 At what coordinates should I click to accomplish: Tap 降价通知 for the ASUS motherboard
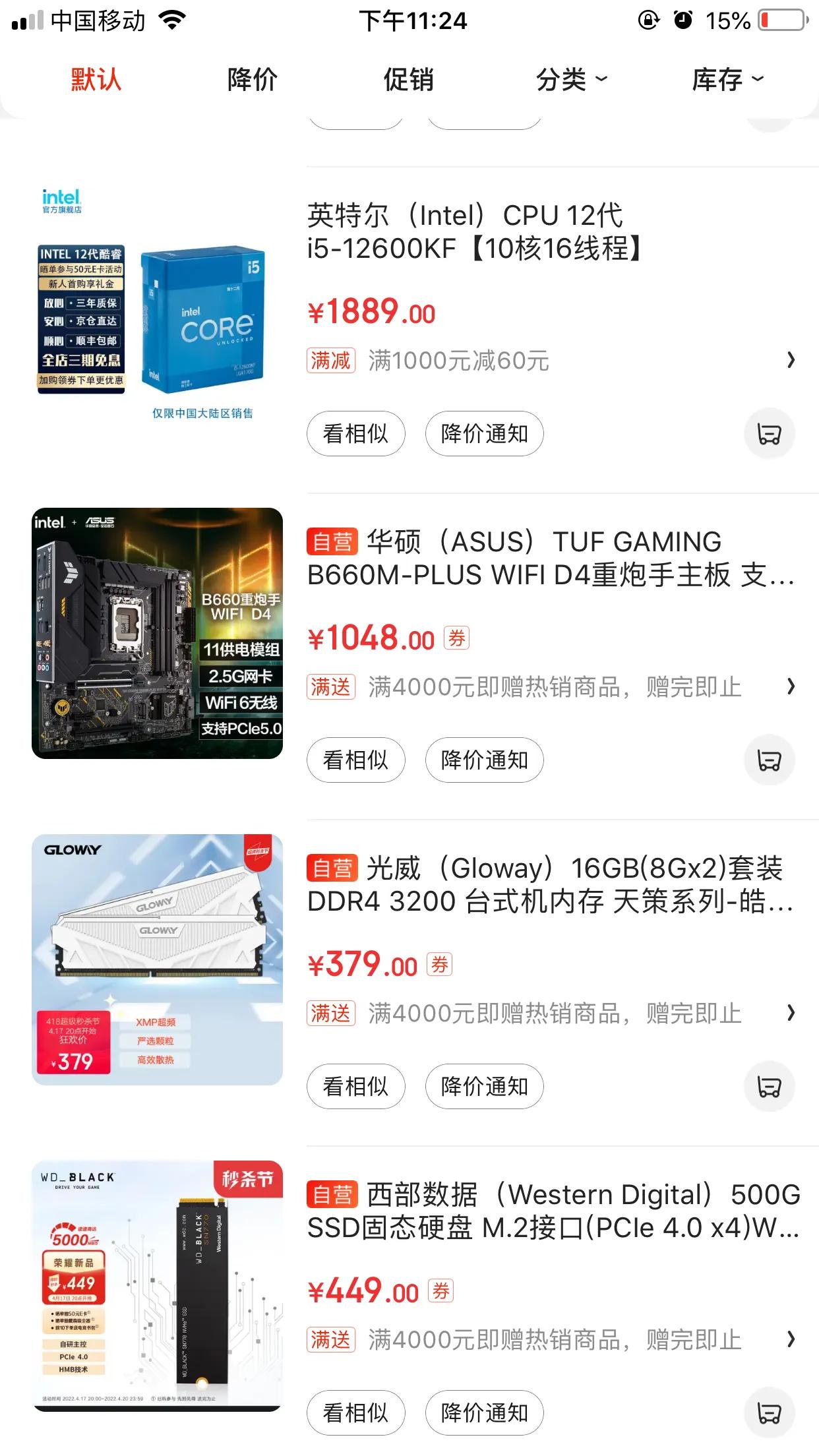point(483,760)
